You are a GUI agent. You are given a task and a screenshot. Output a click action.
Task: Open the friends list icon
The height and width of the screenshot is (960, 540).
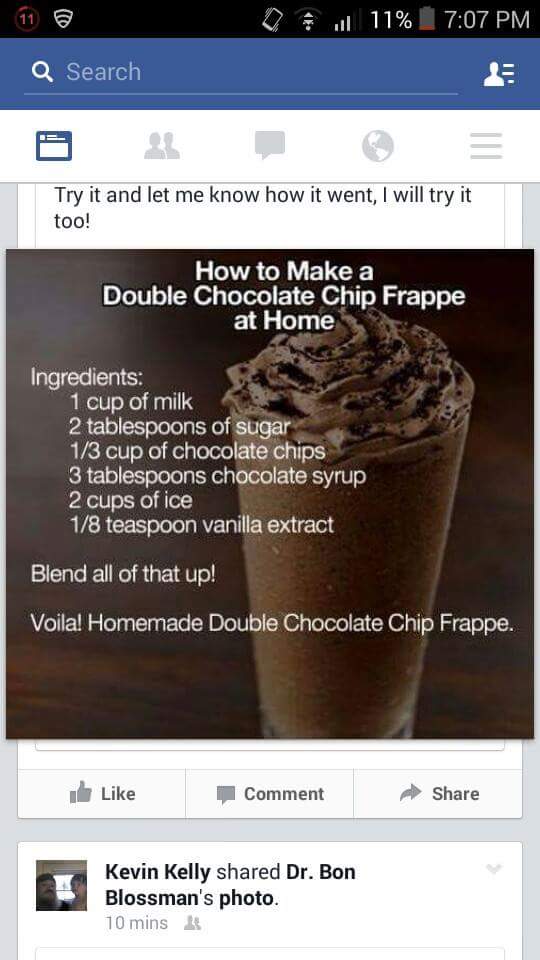tap(498, 73)
